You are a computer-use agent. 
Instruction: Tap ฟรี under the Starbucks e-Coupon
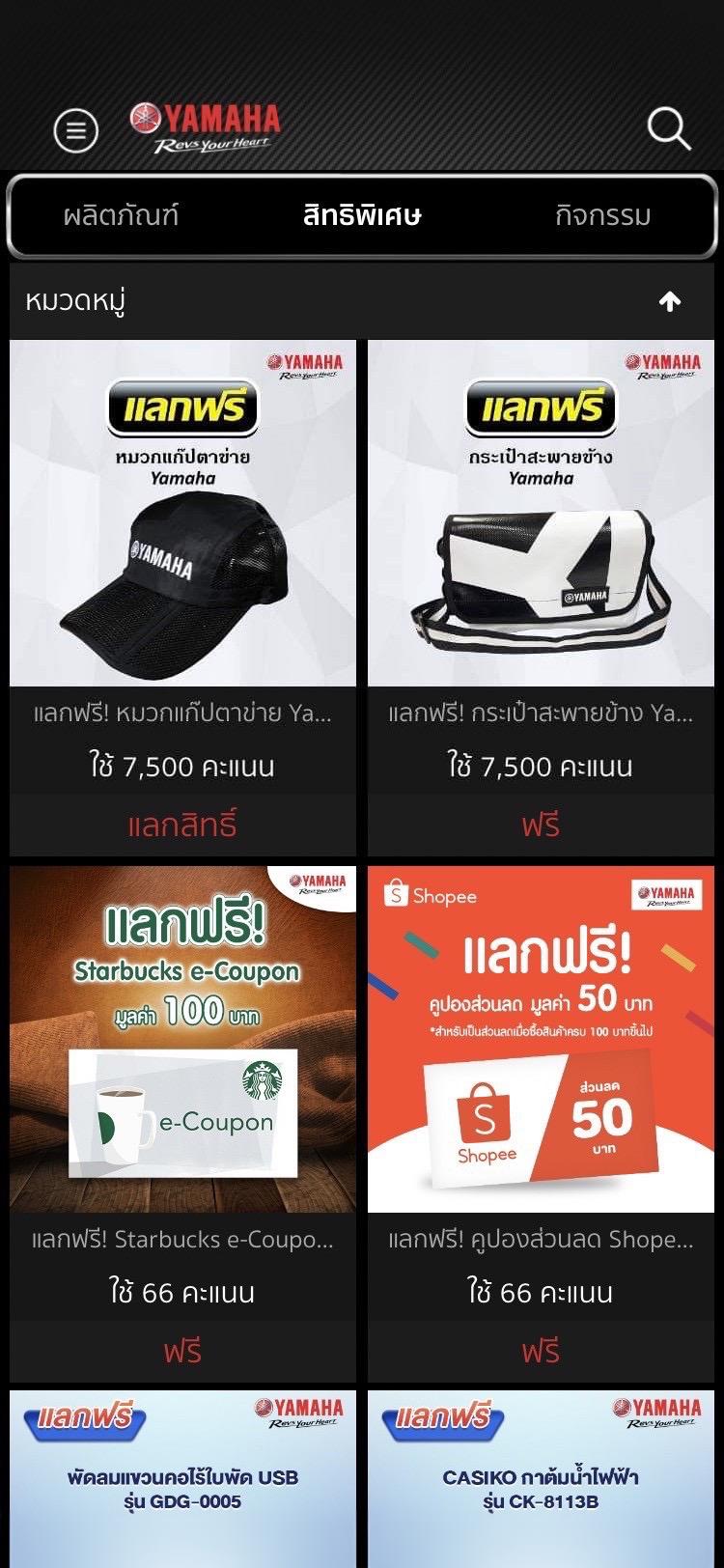182,1352
